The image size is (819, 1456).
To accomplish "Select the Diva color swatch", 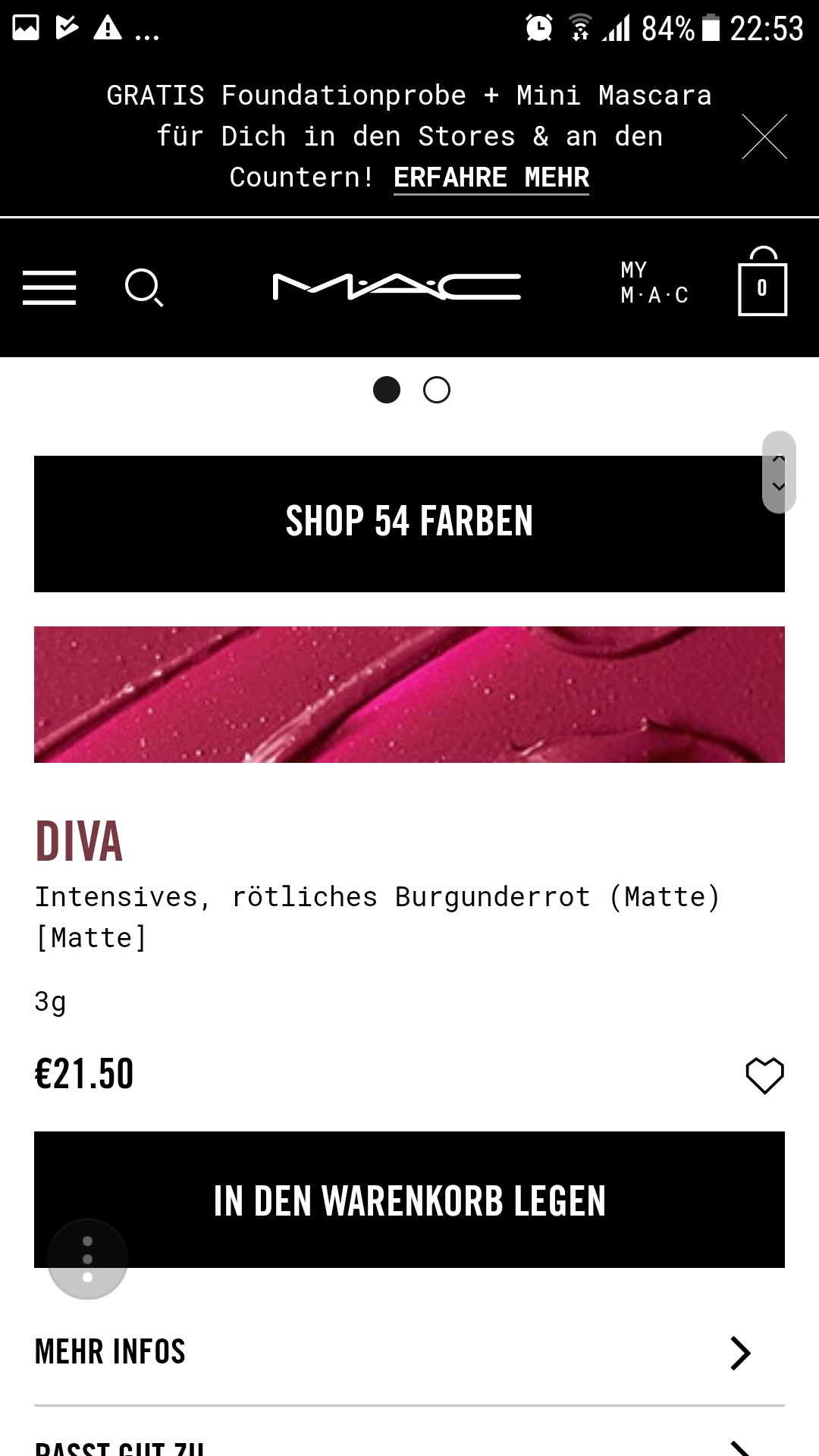I will (x=409, y=695).
